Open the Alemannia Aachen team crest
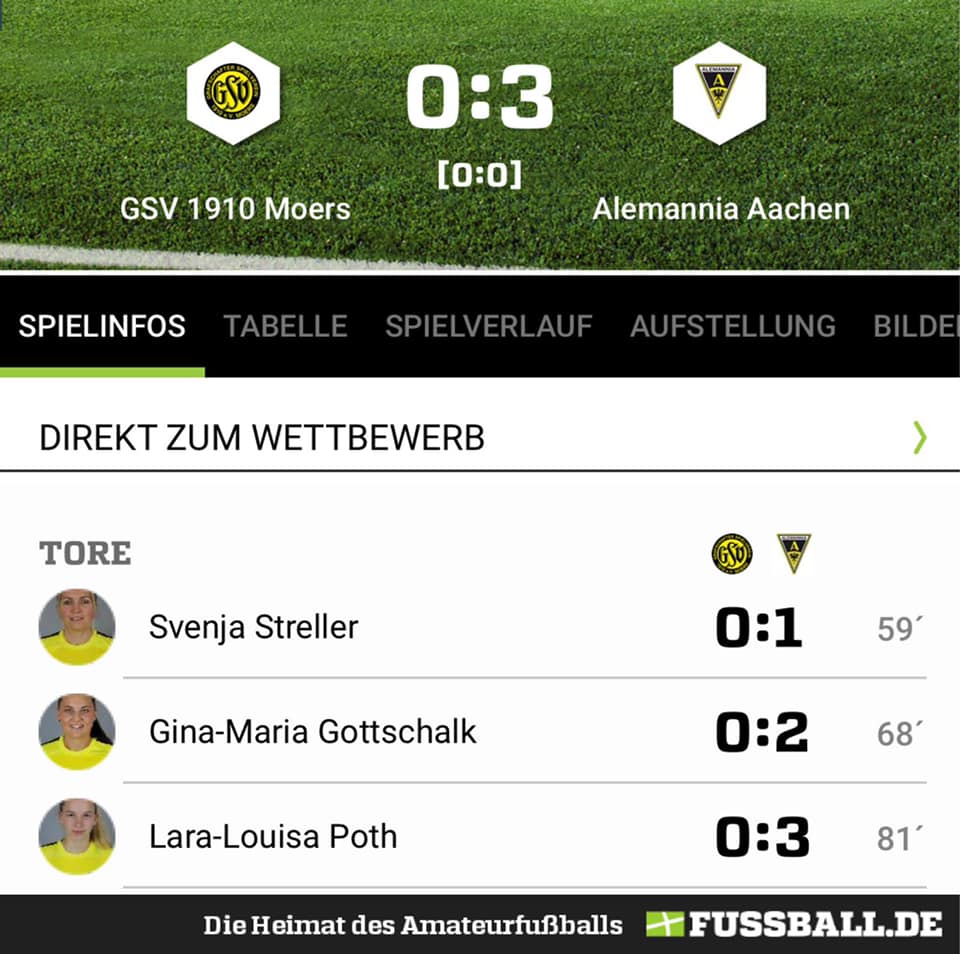This screenshot has width=960, height=954. (719, 93)
